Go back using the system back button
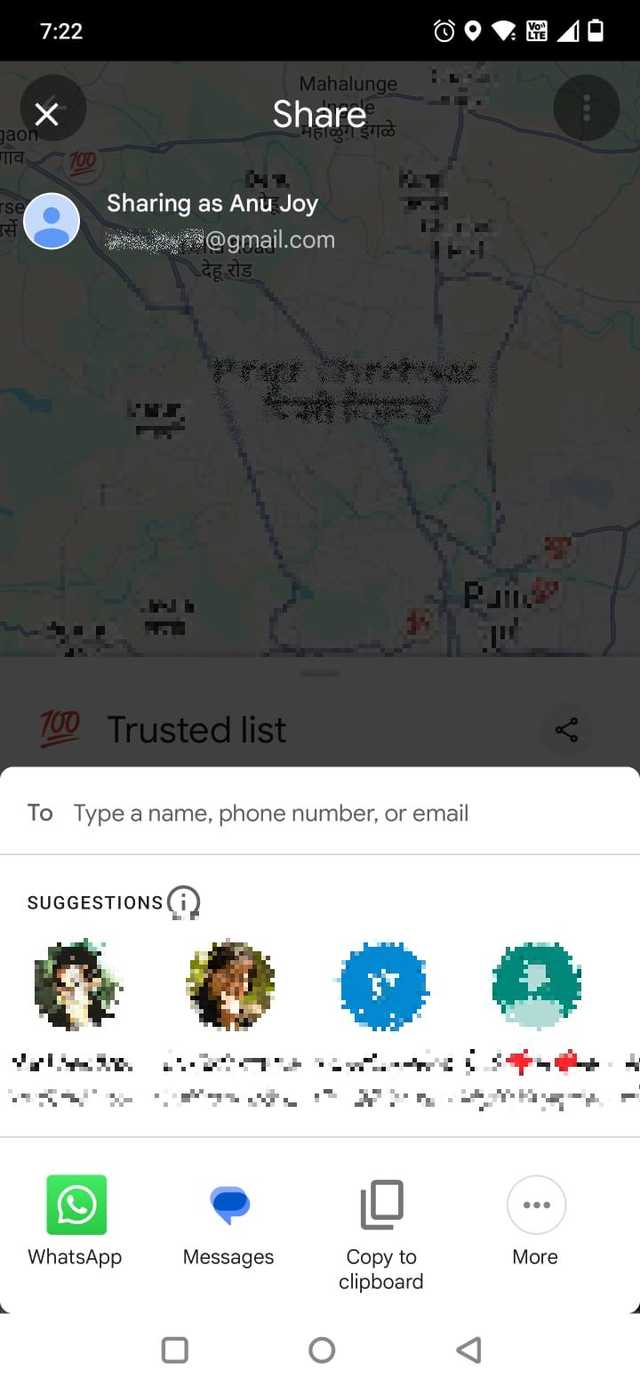 pyautogui.click(x=467, y=1350)
